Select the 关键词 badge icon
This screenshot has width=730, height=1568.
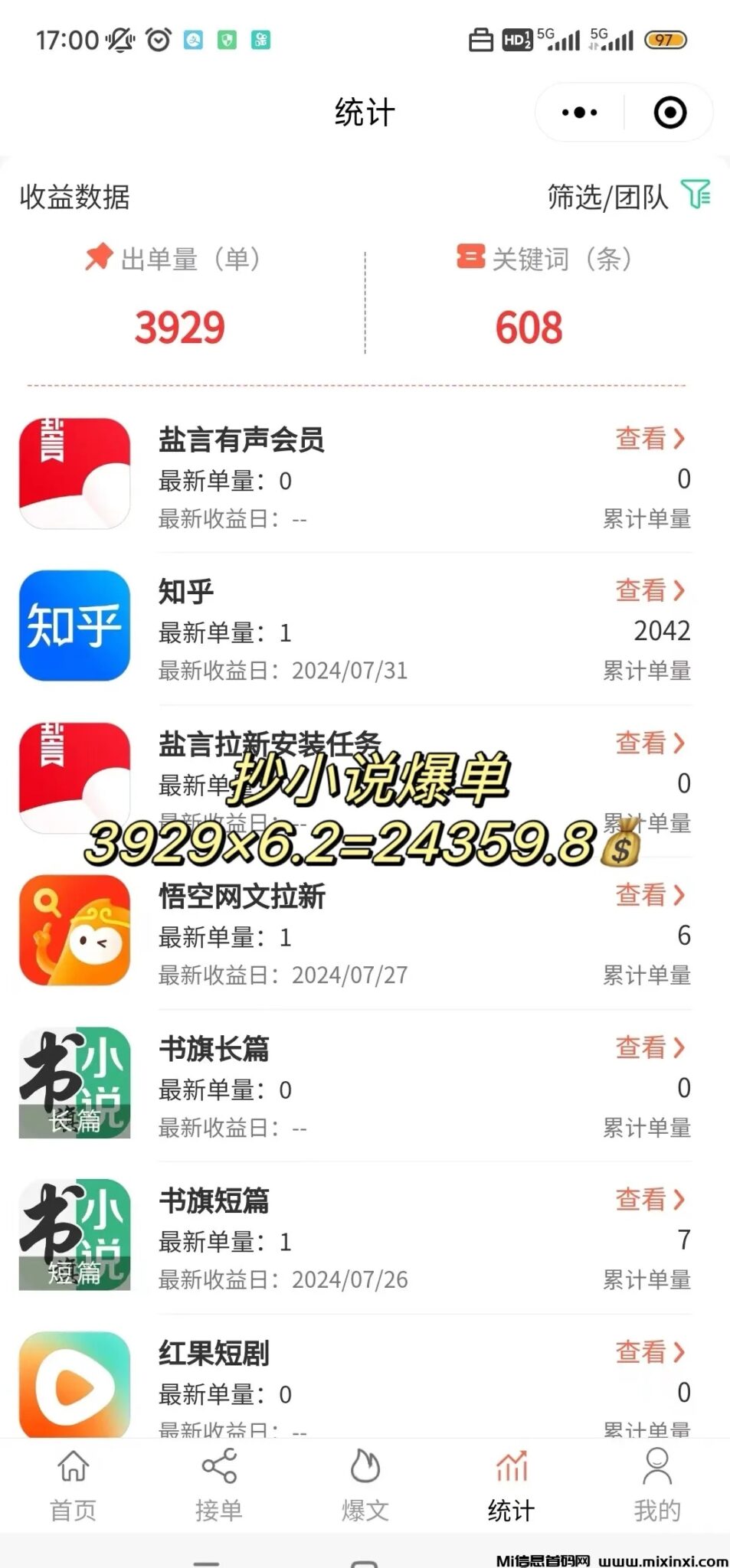pyautogui.click(x=472, y=260)
